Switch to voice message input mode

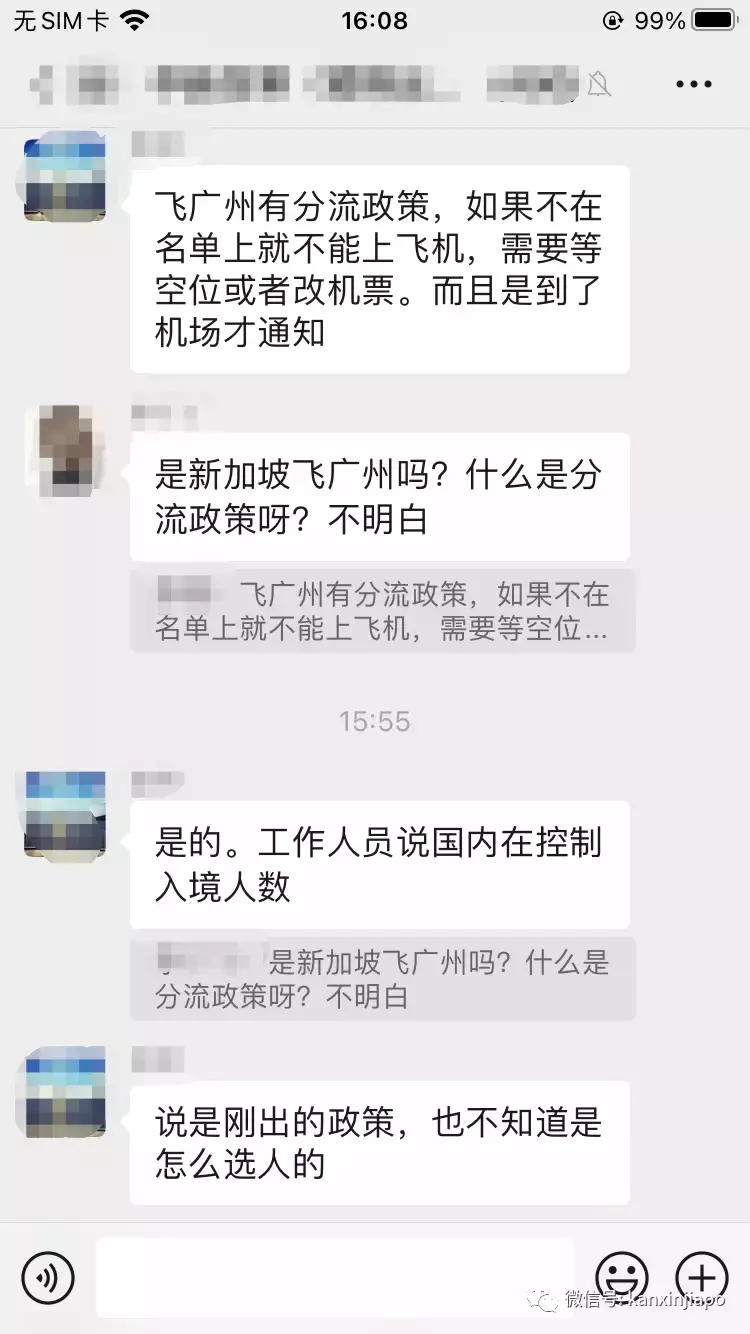[x=48, y=1277]
